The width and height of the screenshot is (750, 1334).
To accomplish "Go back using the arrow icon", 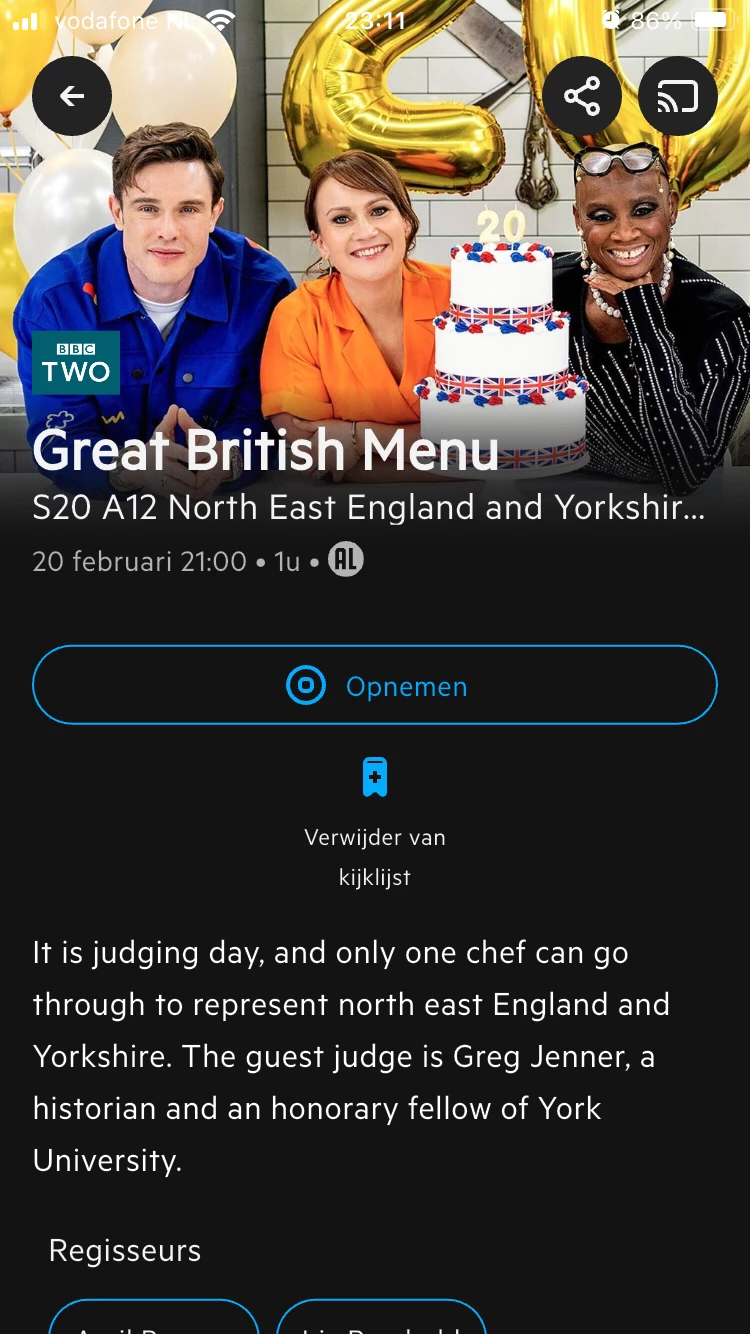I will coord(72,96).
